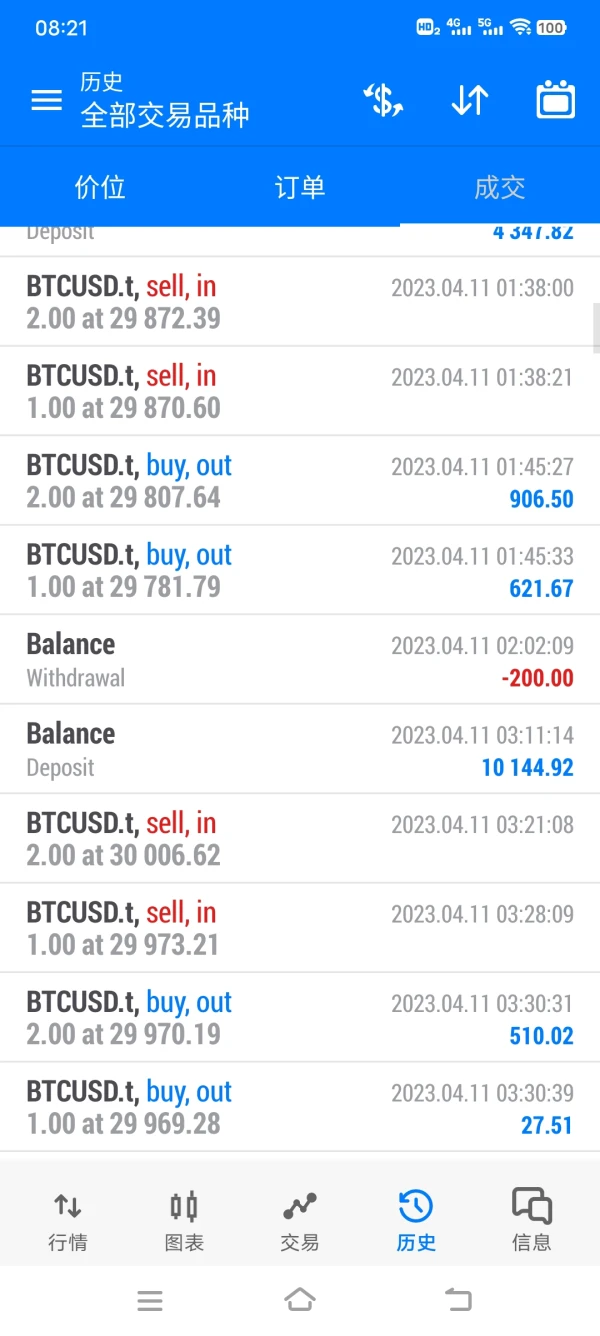Open the 交易 trade tab
Image resolution: width=600 pixels, height=1336 pixels.
[300, 1221]
